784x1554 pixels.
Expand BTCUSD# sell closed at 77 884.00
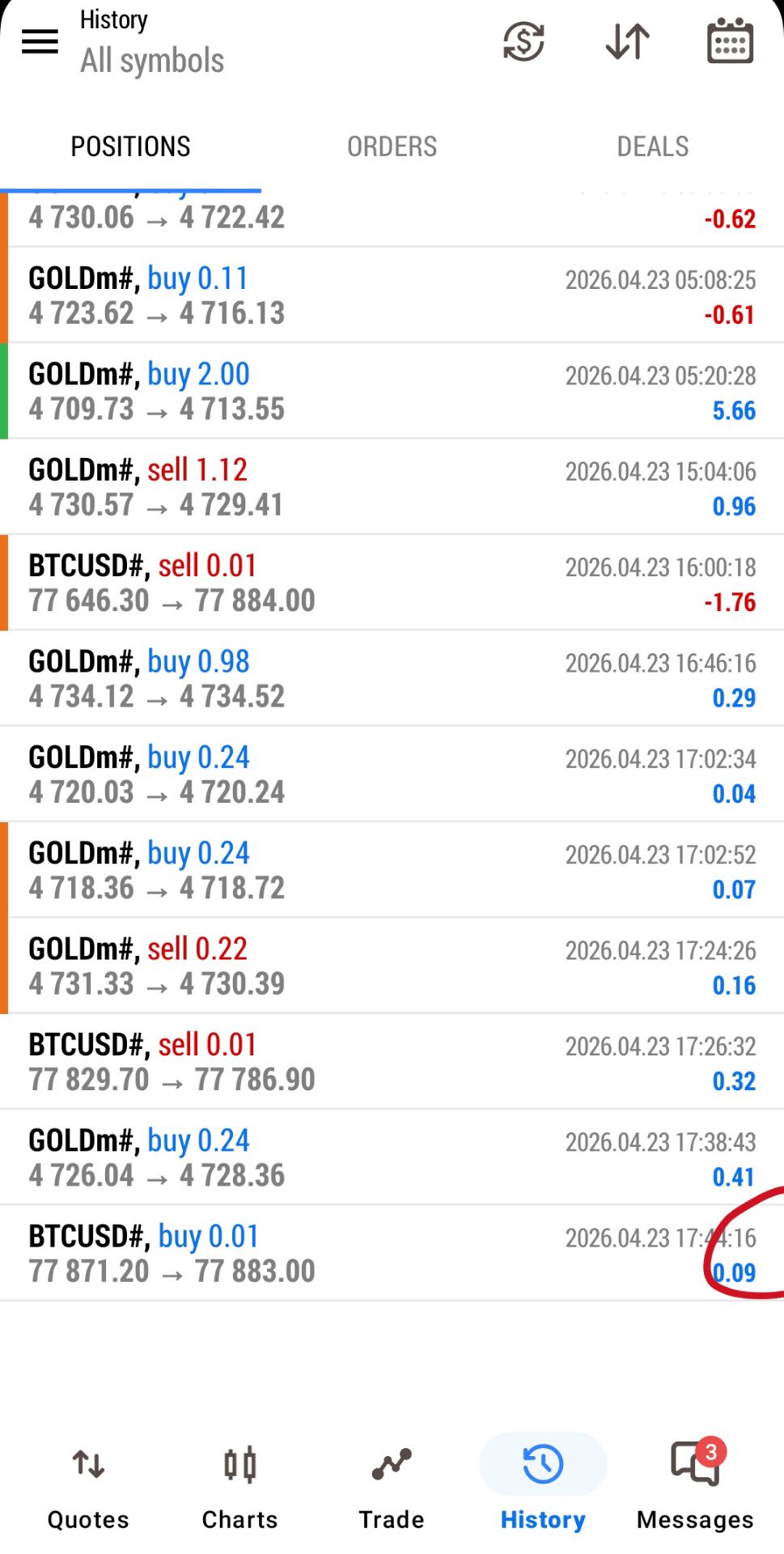(x=392, y=583)
